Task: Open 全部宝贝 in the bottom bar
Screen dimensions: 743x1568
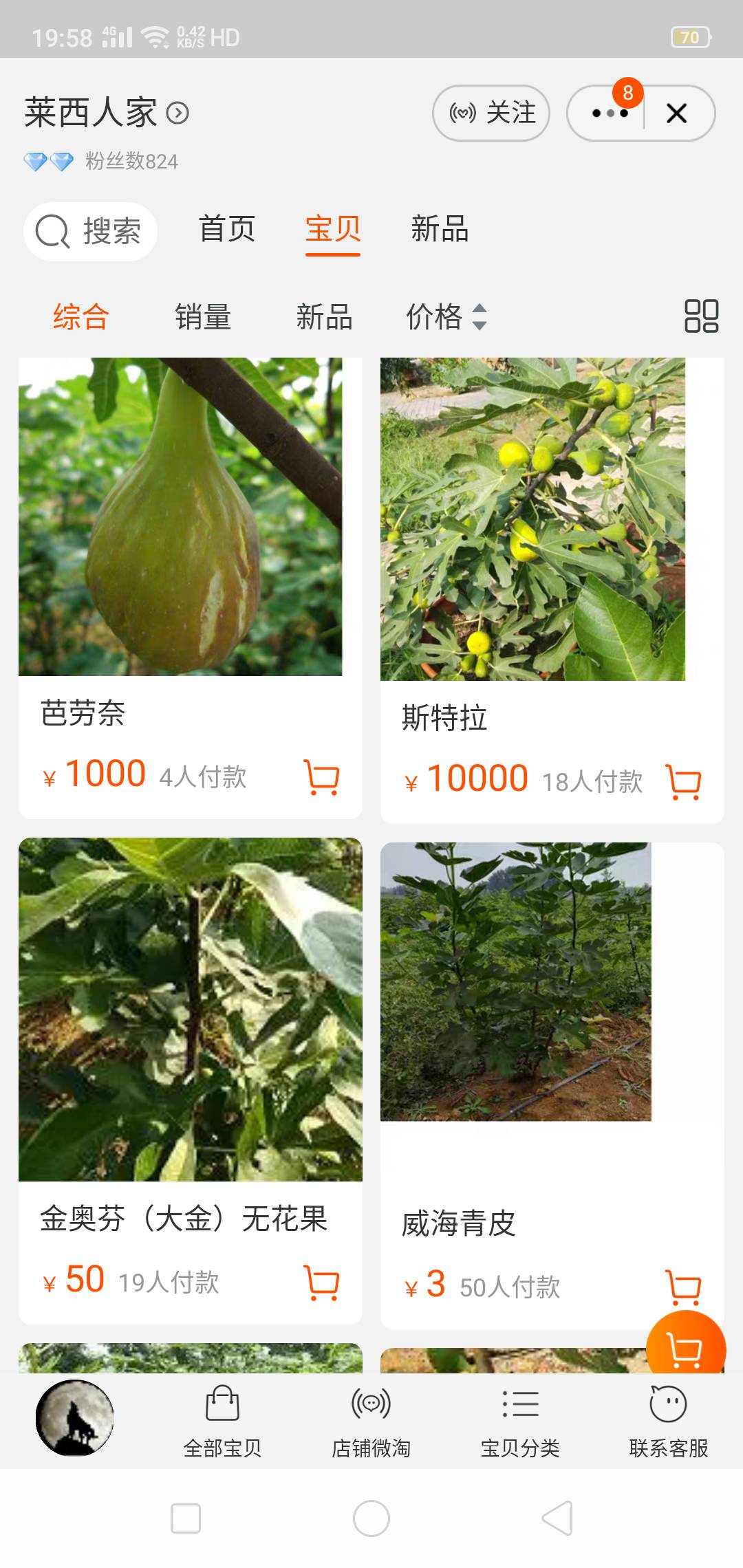Action: click(x=222, y=1421)
